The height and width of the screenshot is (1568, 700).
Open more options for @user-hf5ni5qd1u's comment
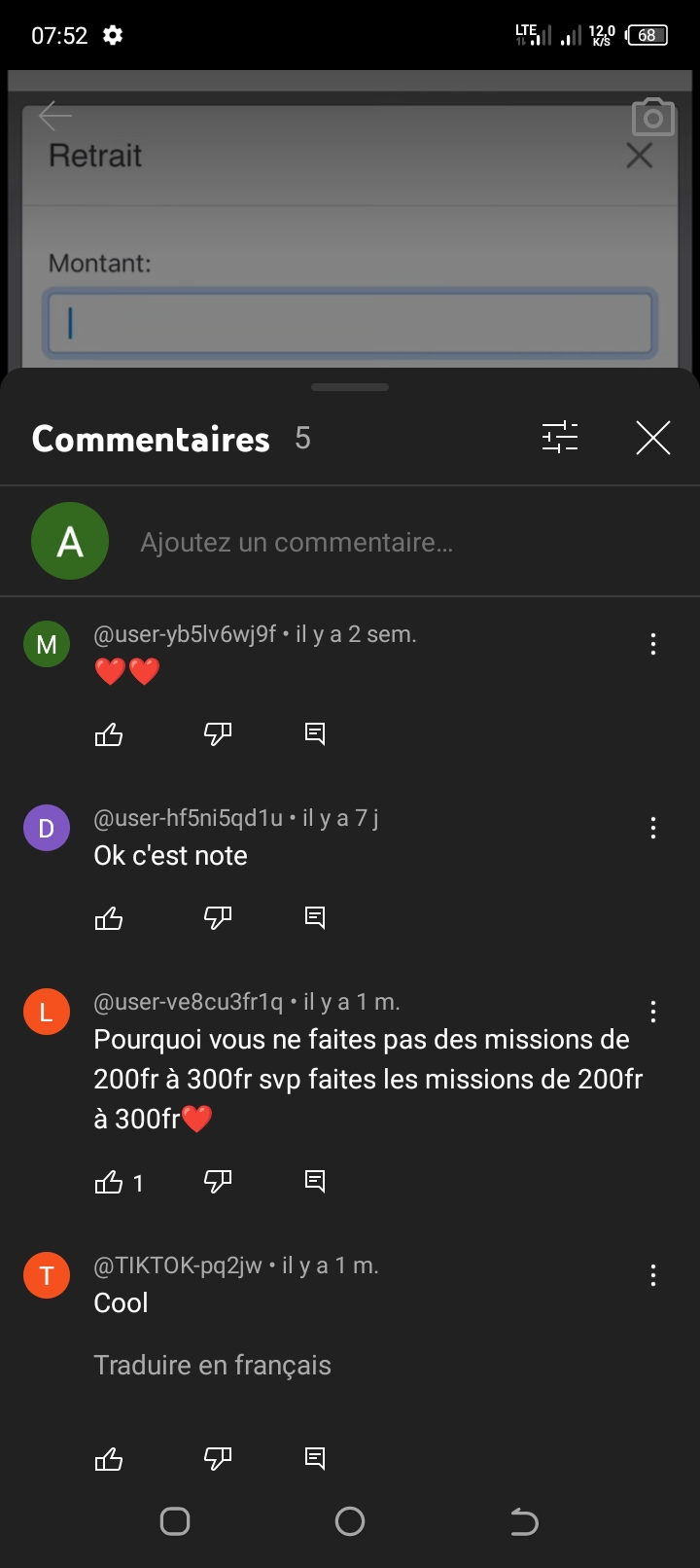pos(653,828)
